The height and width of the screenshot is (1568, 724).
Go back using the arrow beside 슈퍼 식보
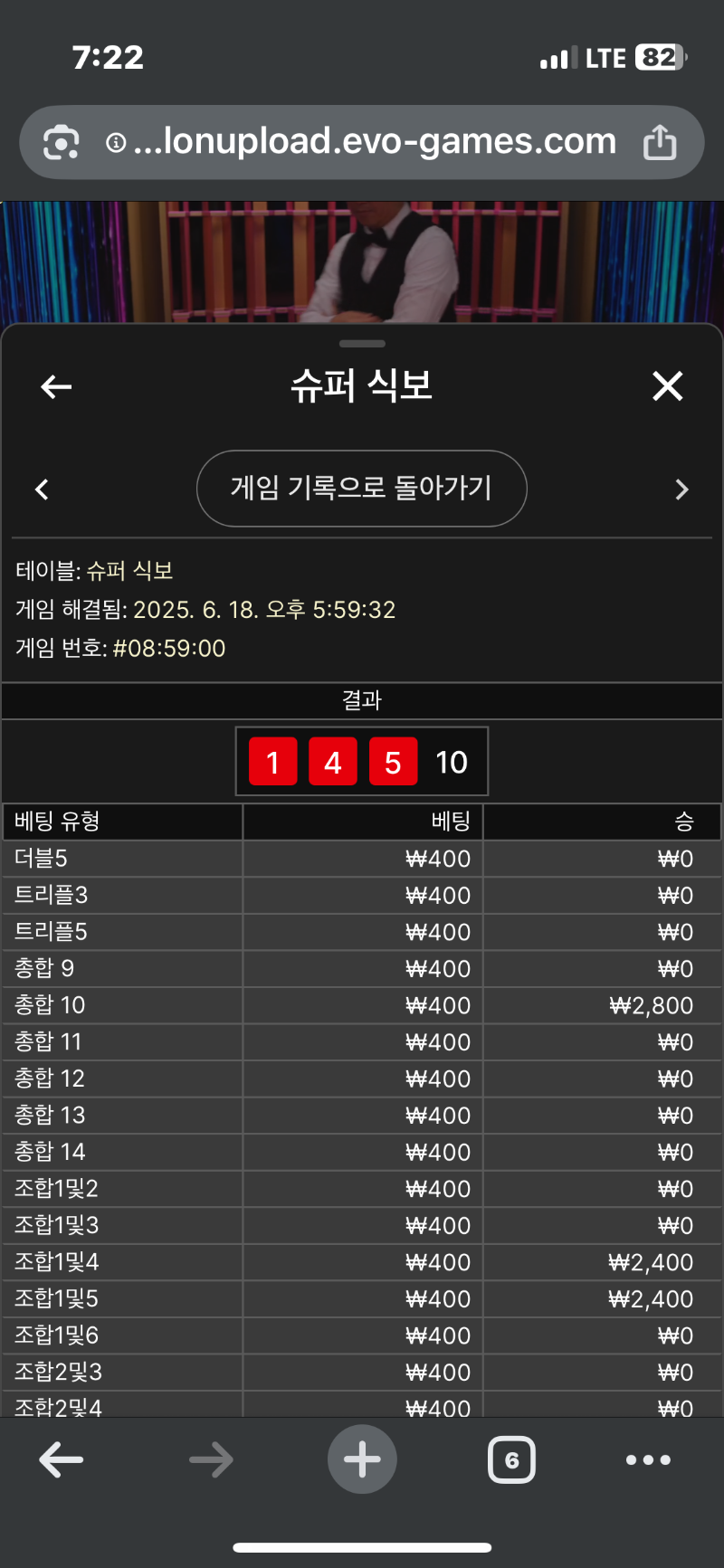pos(56,387)
